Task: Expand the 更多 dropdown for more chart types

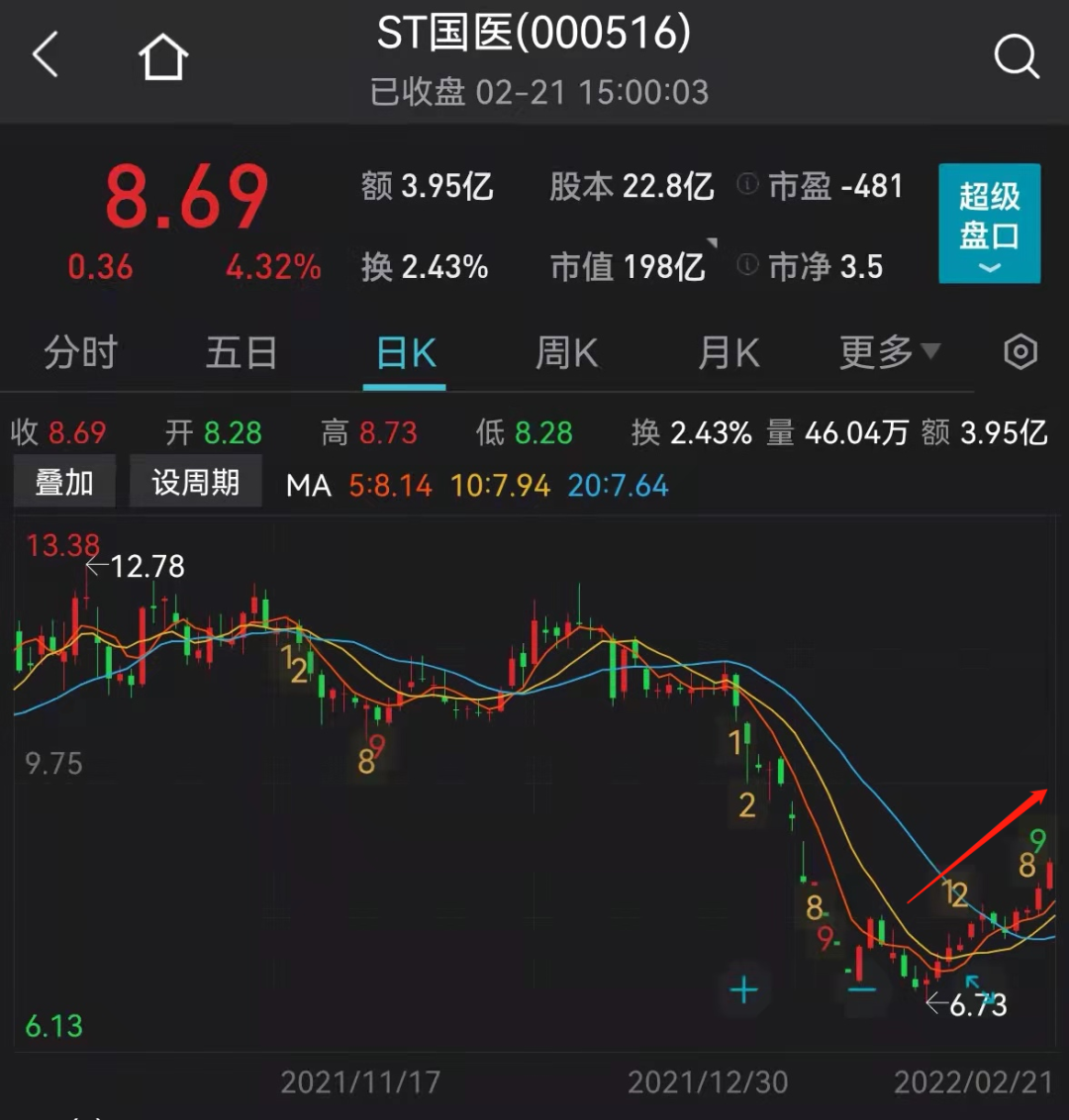Action: tap(889, 352)
